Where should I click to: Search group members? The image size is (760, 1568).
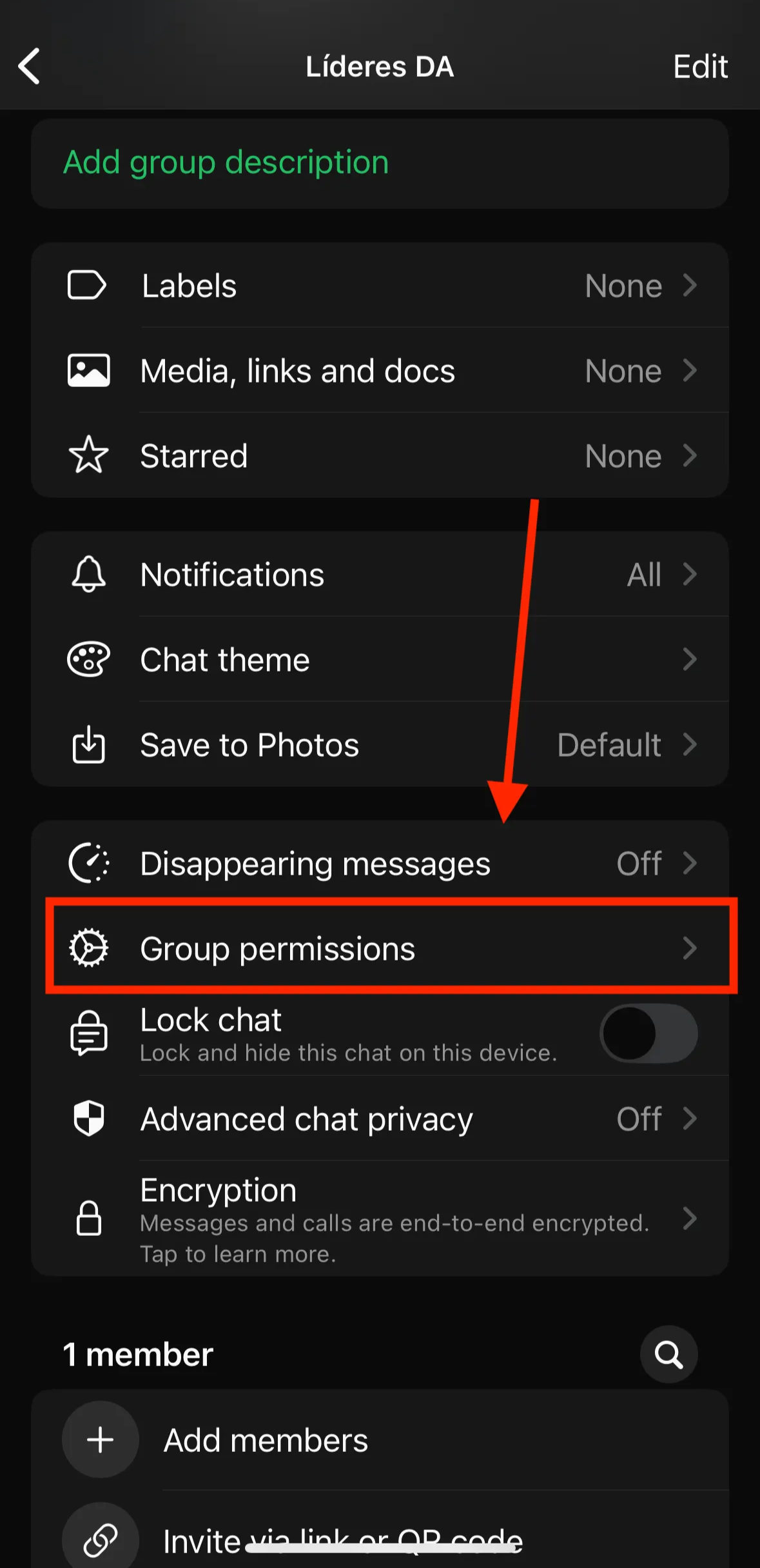pyautogui.click(x=668, y=1355)
